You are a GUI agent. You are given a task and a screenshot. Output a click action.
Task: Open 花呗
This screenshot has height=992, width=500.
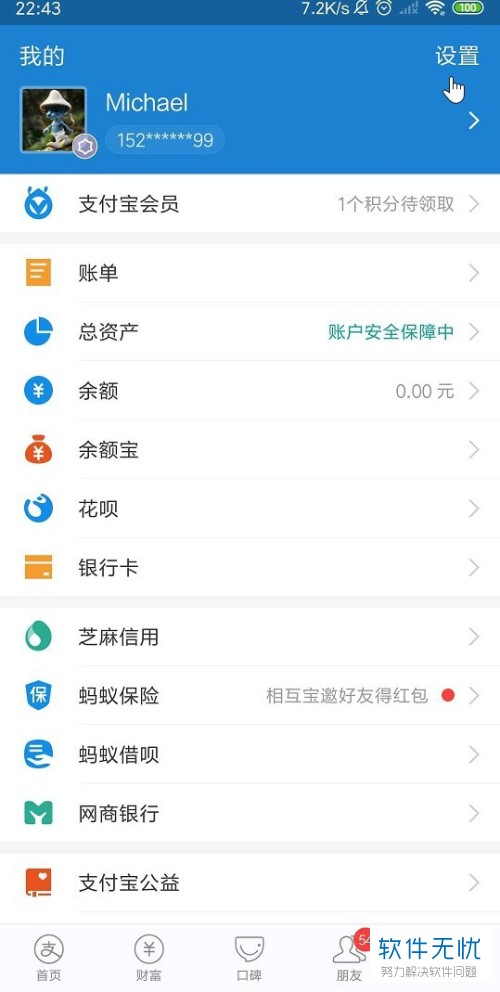point(250,509)
